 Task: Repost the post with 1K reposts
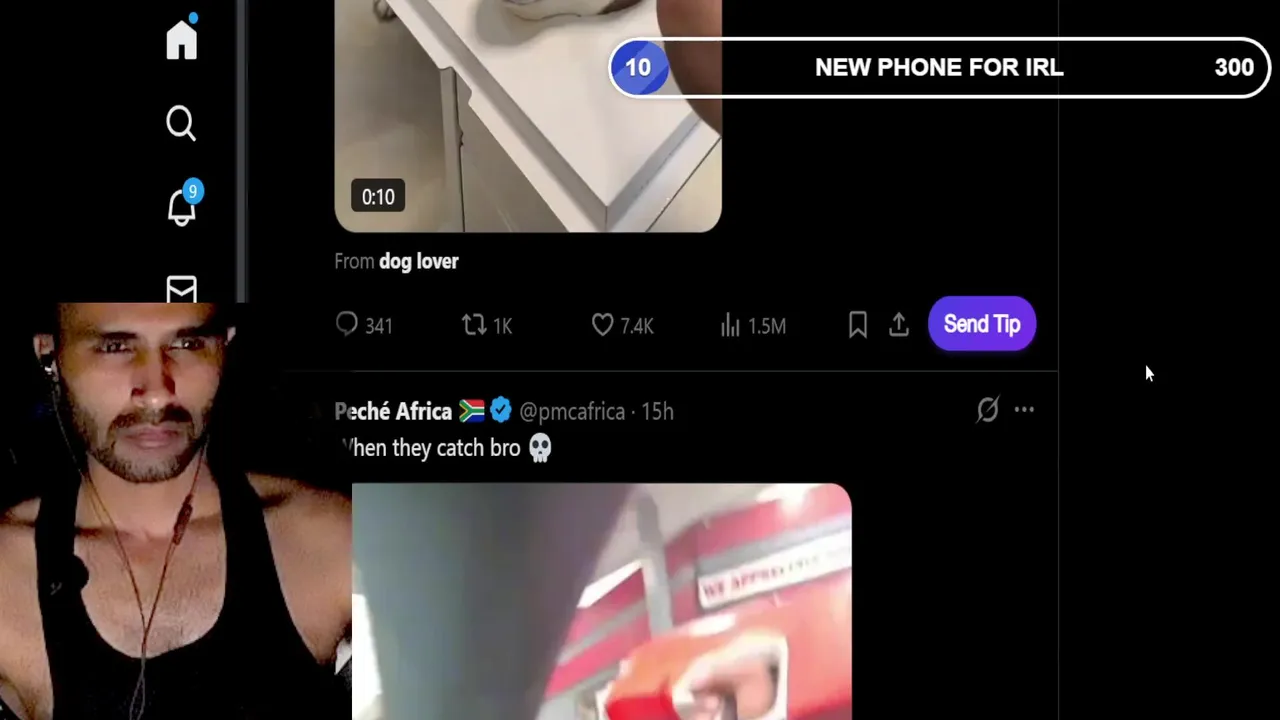point(474,324)
